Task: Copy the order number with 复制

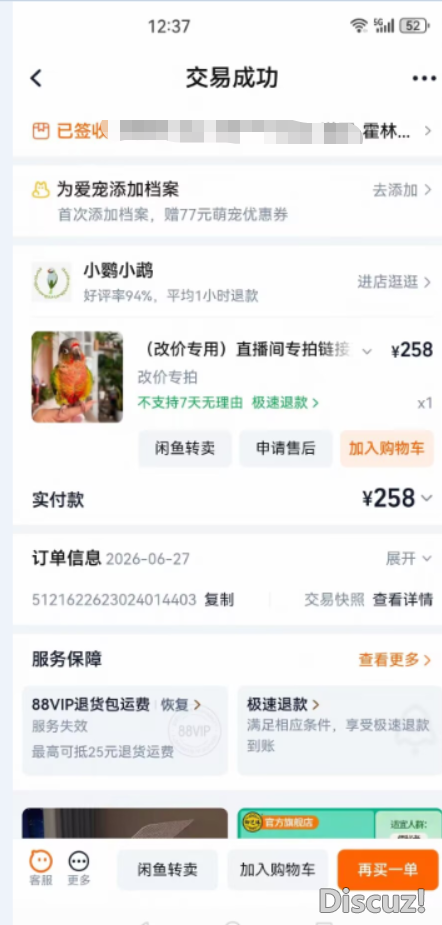Action: click(x=219, y=600)
